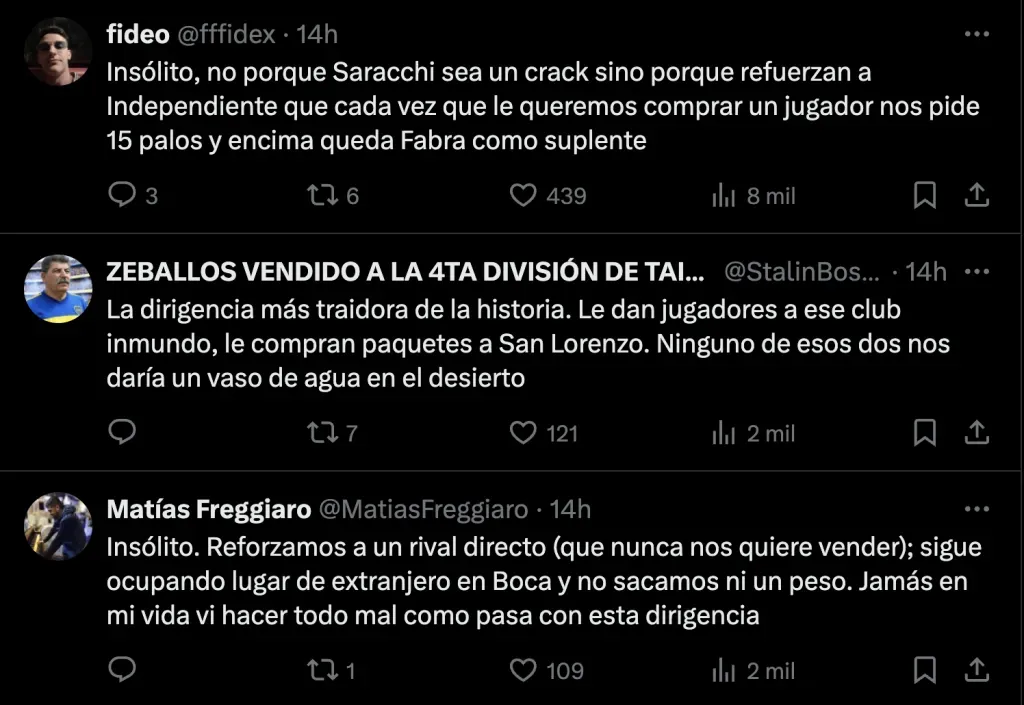1024x705 pixels.
Task: Open overflow menu on fideo's tweet
Action: (976, 34)
